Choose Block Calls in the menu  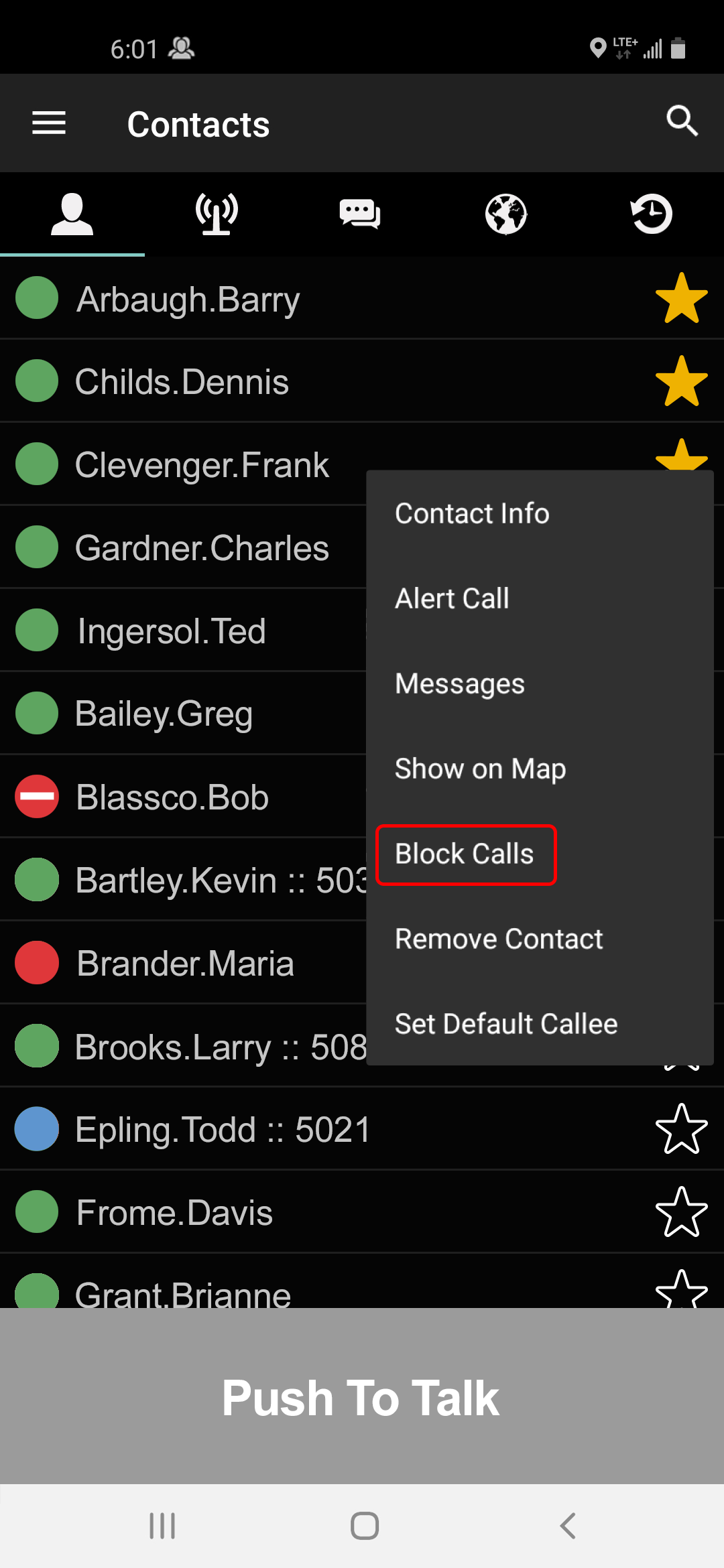click(x=466, y=854)
